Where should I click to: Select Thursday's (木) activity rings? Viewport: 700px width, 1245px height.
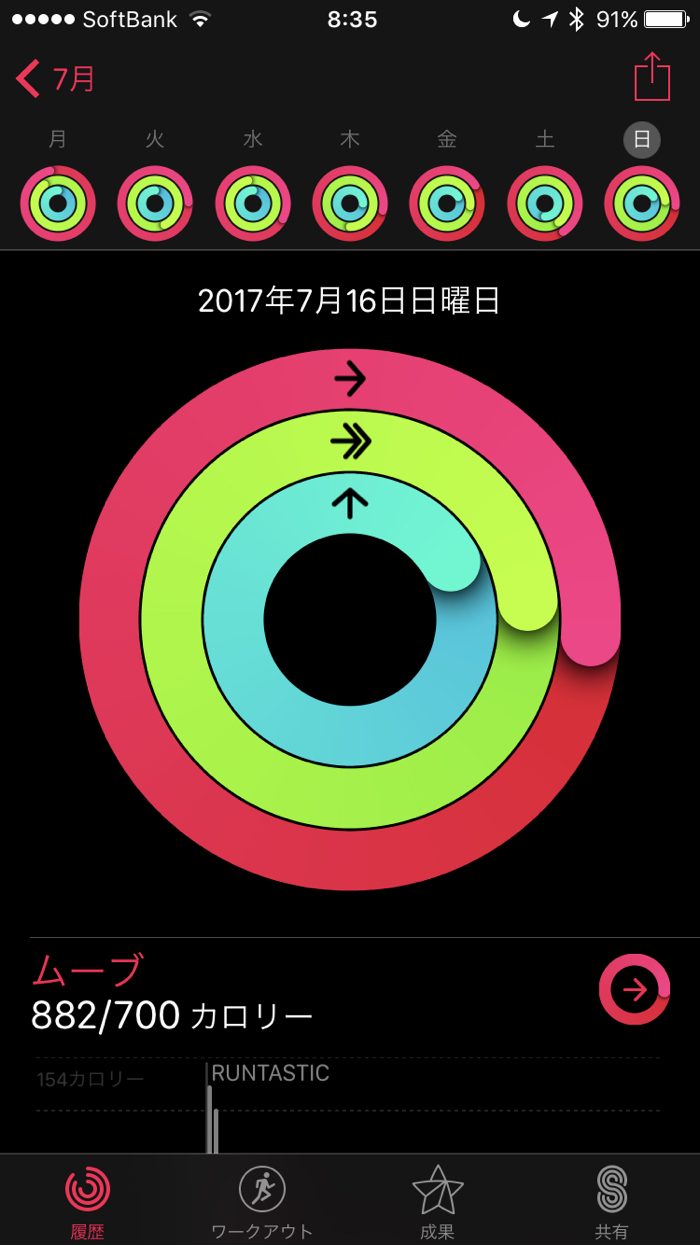(x=350, y=203)
